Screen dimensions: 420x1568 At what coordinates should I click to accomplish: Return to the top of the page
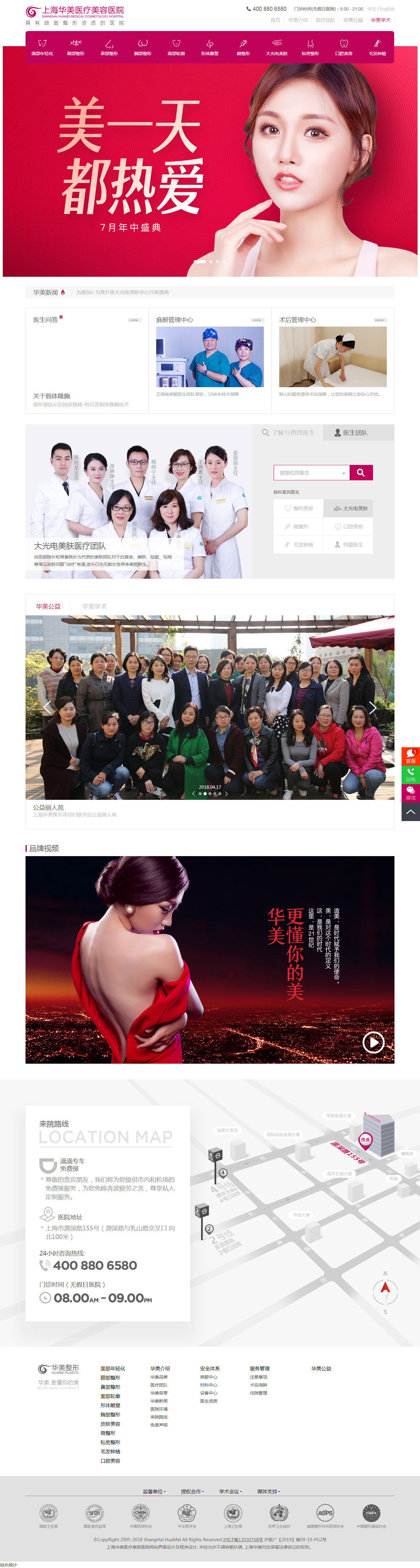pos(411,812)
